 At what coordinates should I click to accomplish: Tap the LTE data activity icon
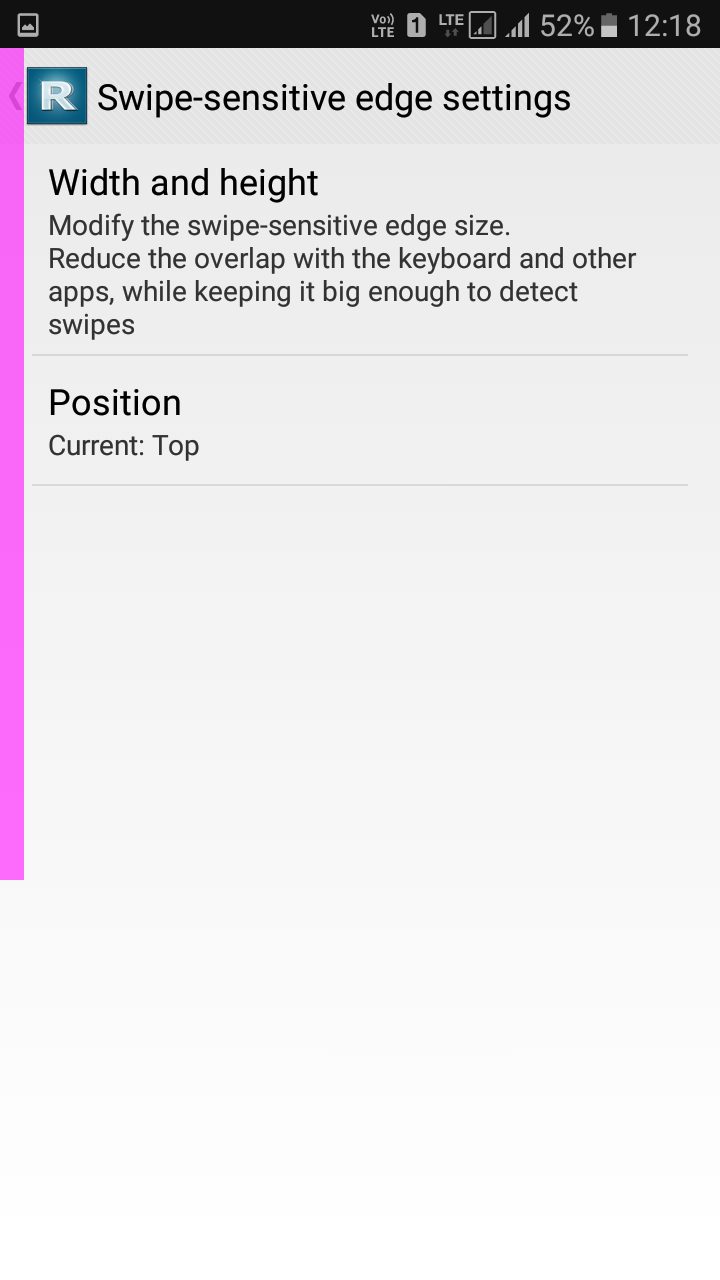[453, 23]
